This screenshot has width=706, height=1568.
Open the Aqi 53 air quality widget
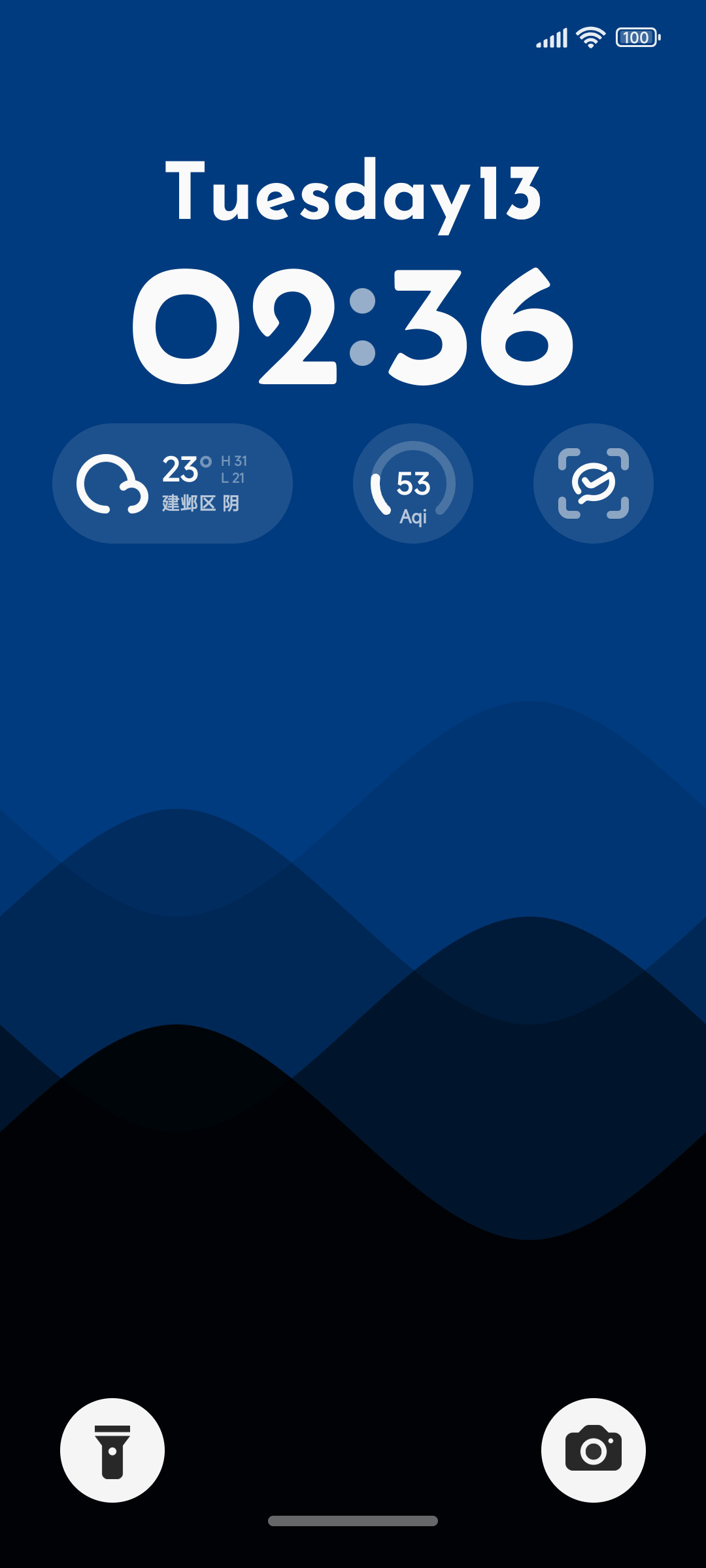[413, 483]
